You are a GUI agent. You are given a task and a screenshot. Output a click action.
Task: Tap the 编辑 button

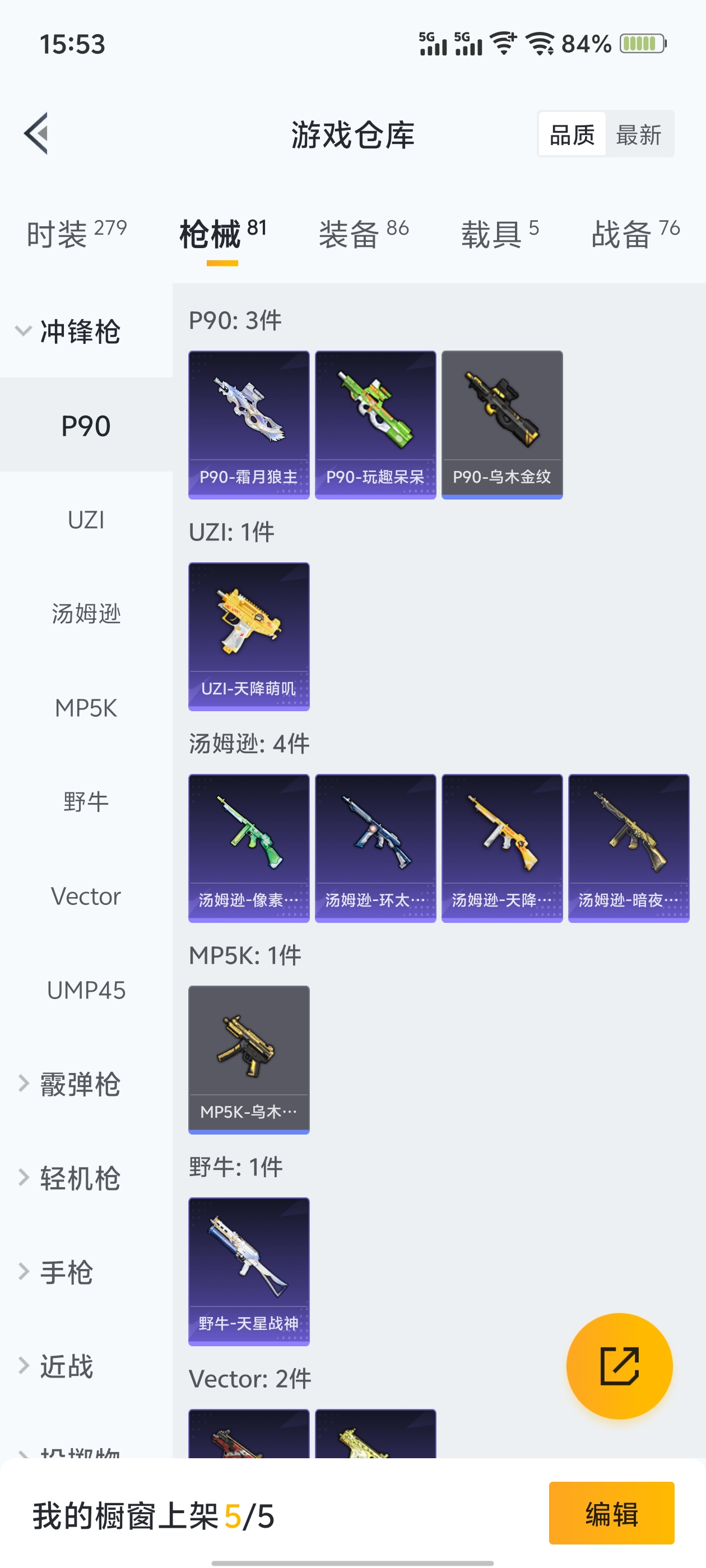(x=611, y=1513)
